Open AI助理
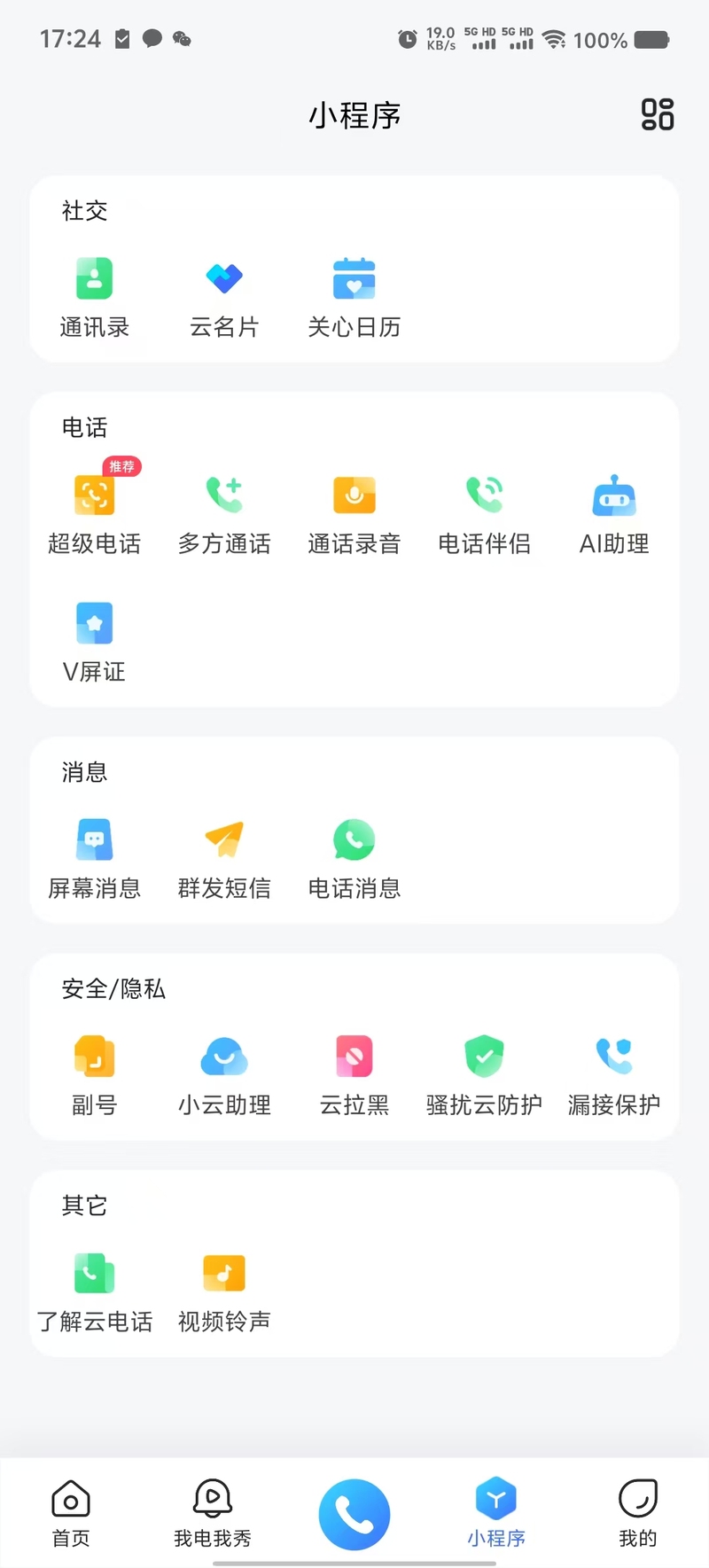The image size is (709, 1568). coord(614,515)
